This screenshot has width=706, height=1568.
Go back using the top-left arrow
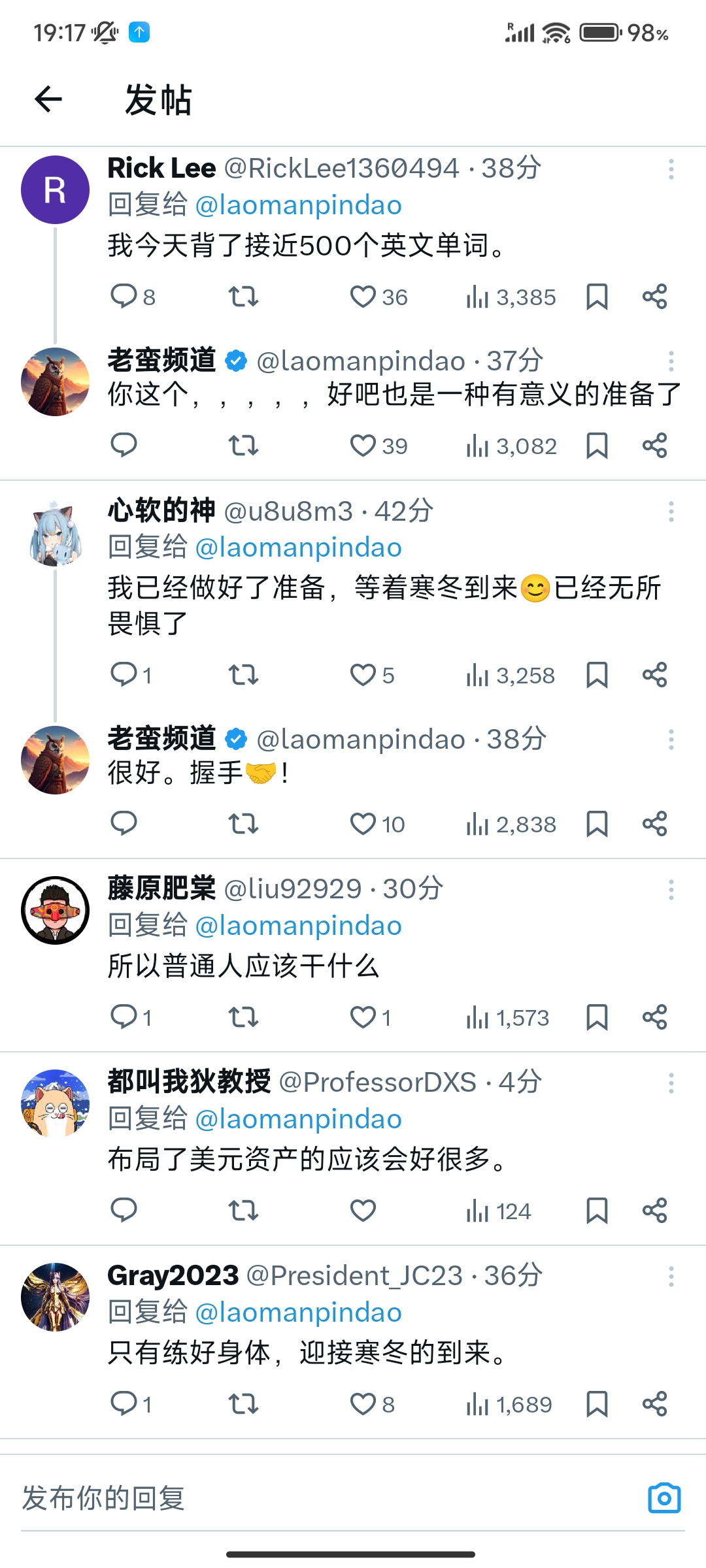point(48,99)
